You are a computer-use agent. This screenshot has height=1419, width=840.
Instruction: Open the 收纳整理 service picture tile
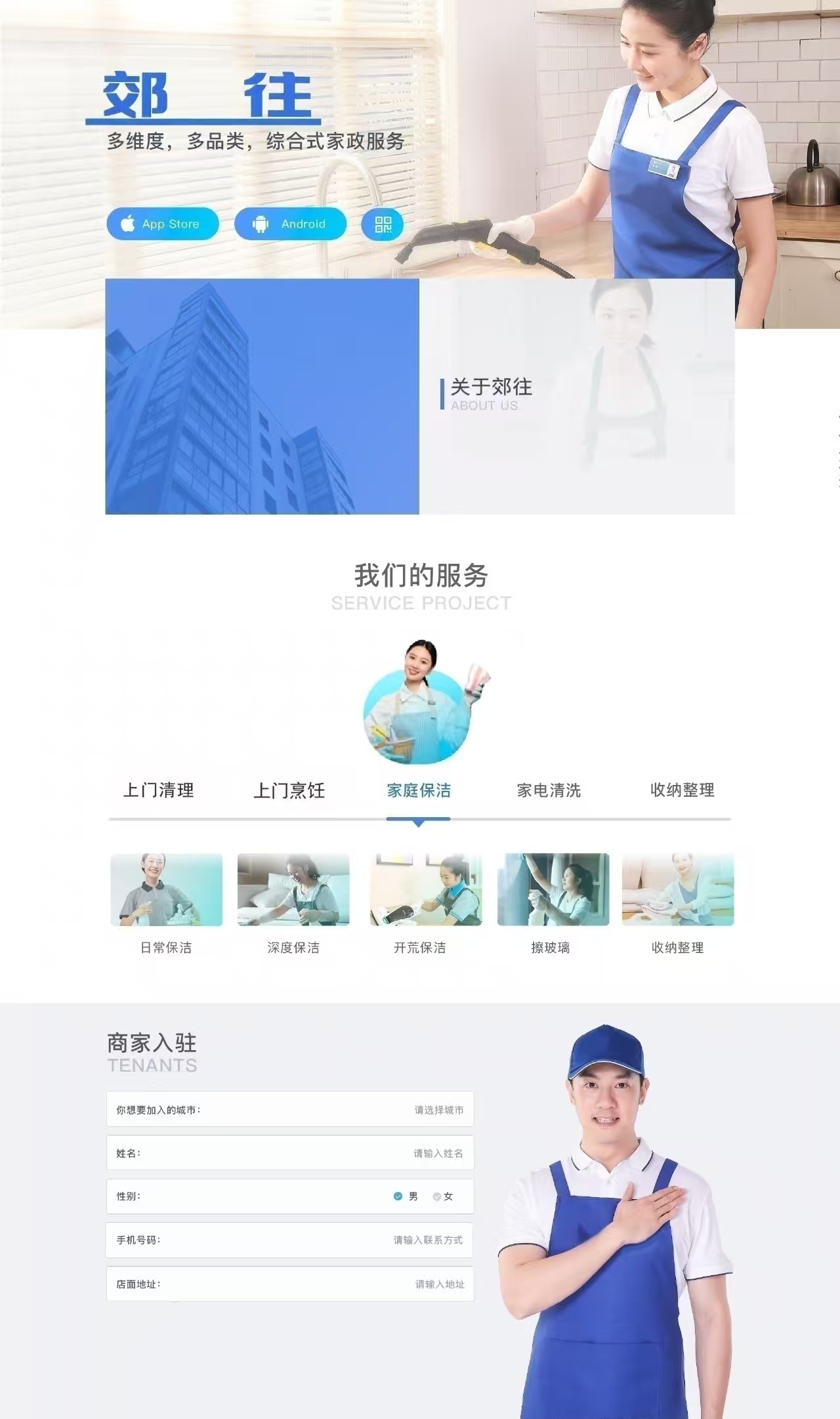click(678, 890)
